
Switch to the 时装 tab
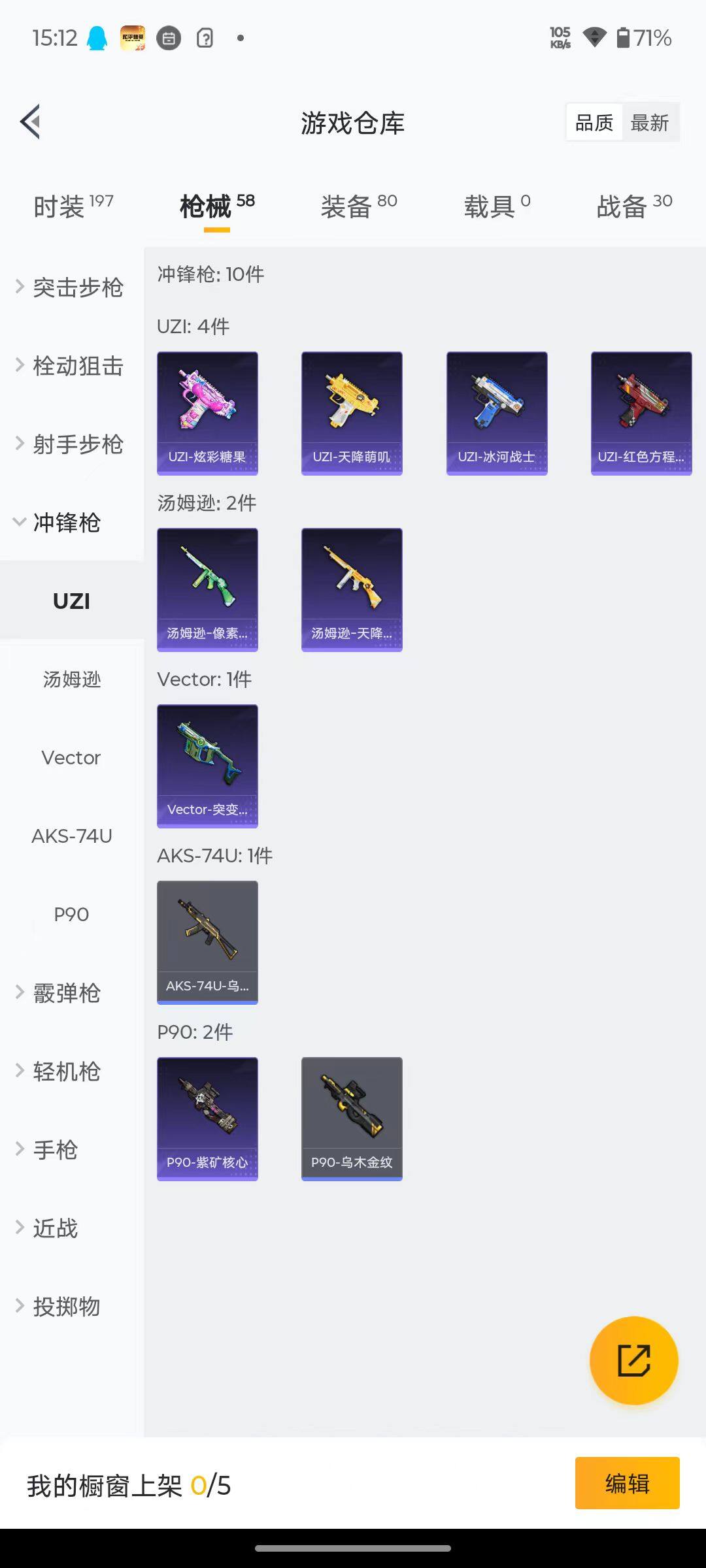point(73,206)
